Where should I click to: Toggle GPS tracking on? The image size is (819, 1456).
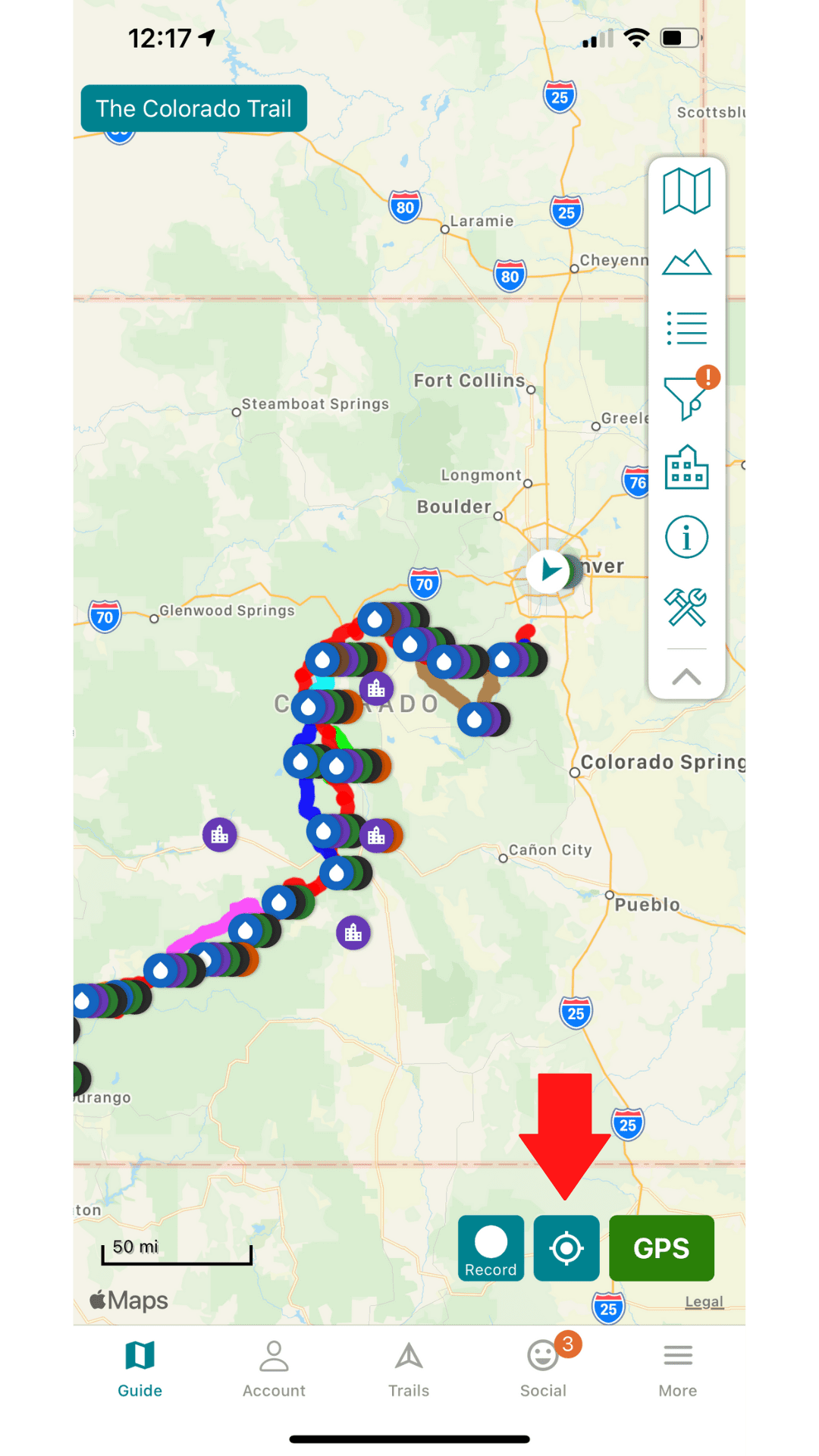coord(661,1247)
